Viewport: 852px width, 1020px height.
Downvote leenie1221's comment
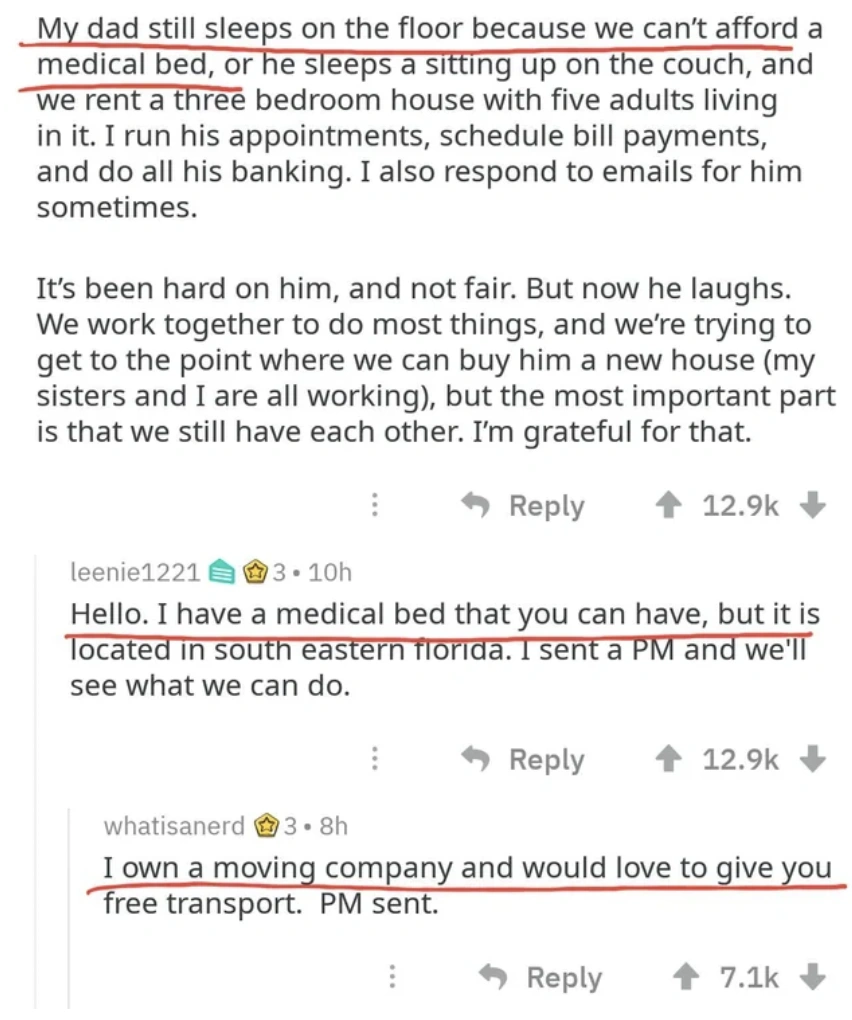pyautogui.click(x=814, y=759)
